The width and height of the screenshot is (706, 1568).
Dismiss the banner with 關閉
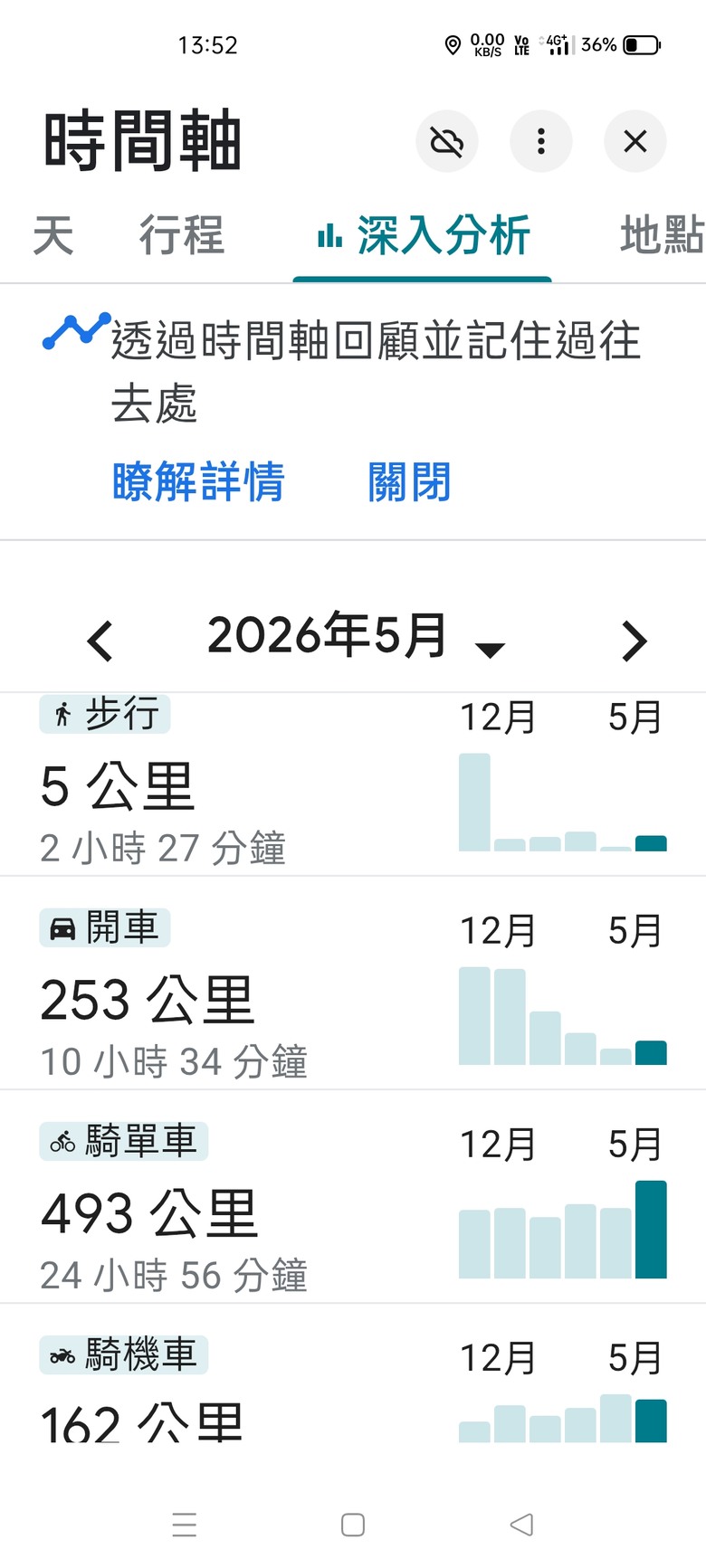(409, 481)
